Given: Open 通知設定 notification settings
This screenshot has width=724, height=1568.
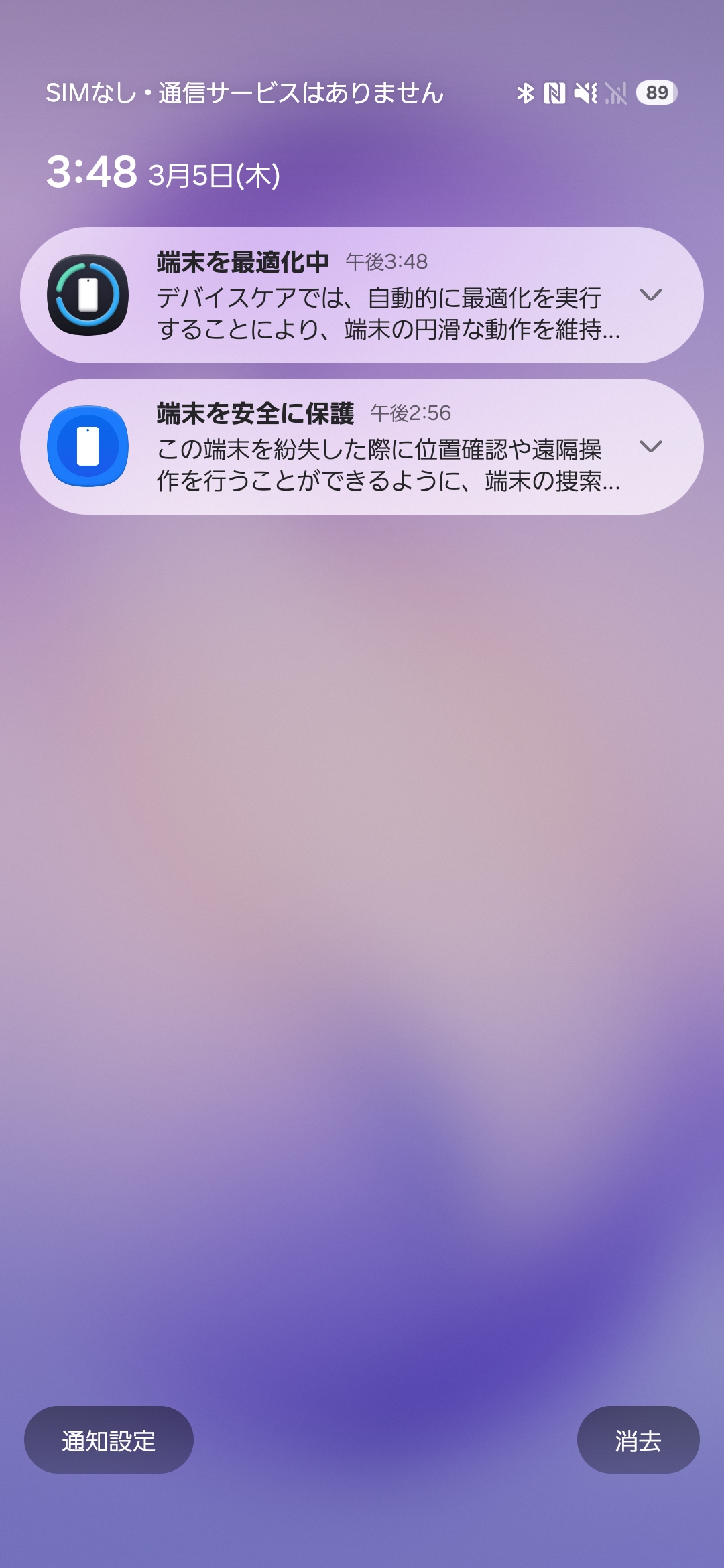Looking at the screenshot, I should [109, 1440].
